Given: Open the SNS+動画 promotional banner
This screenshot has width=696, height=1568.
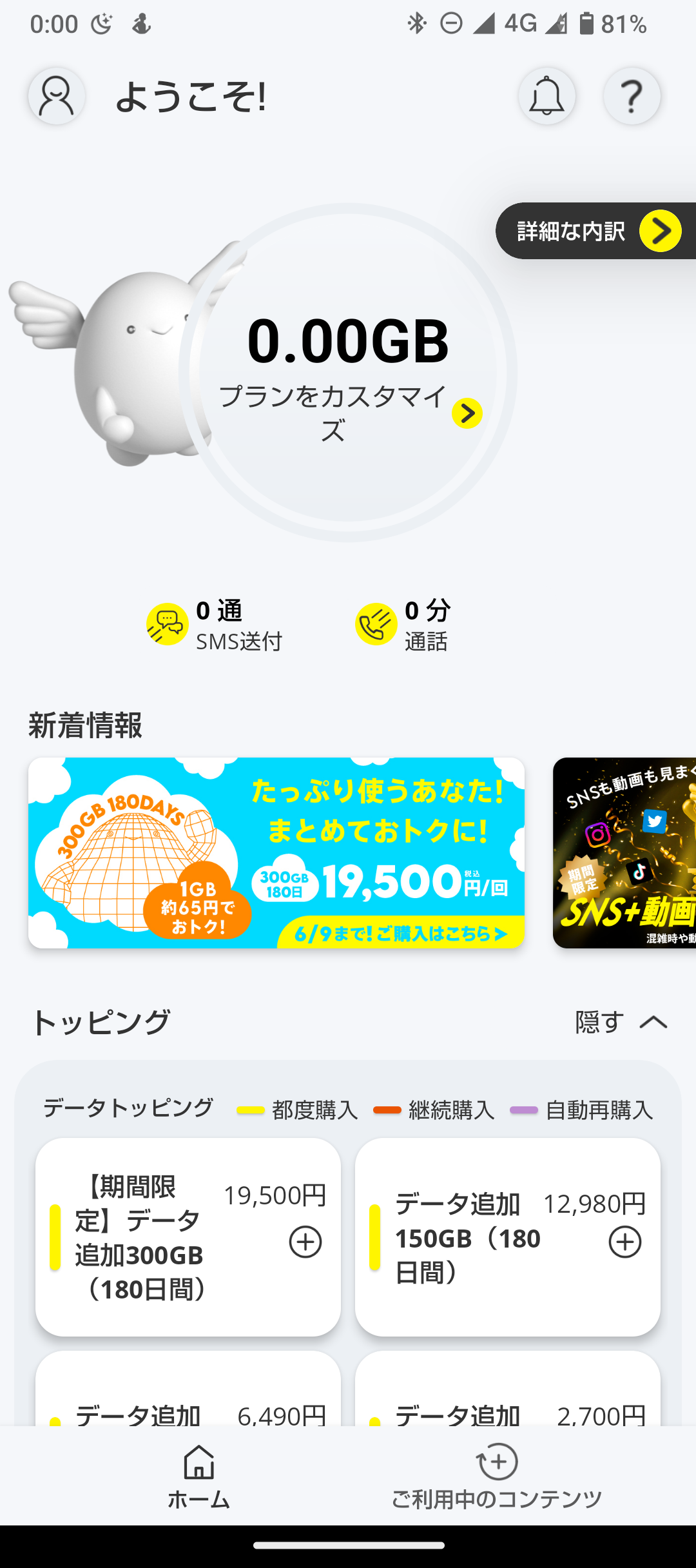Looking at the screenshot, I should pyautogui.click(x=624, y=852).
